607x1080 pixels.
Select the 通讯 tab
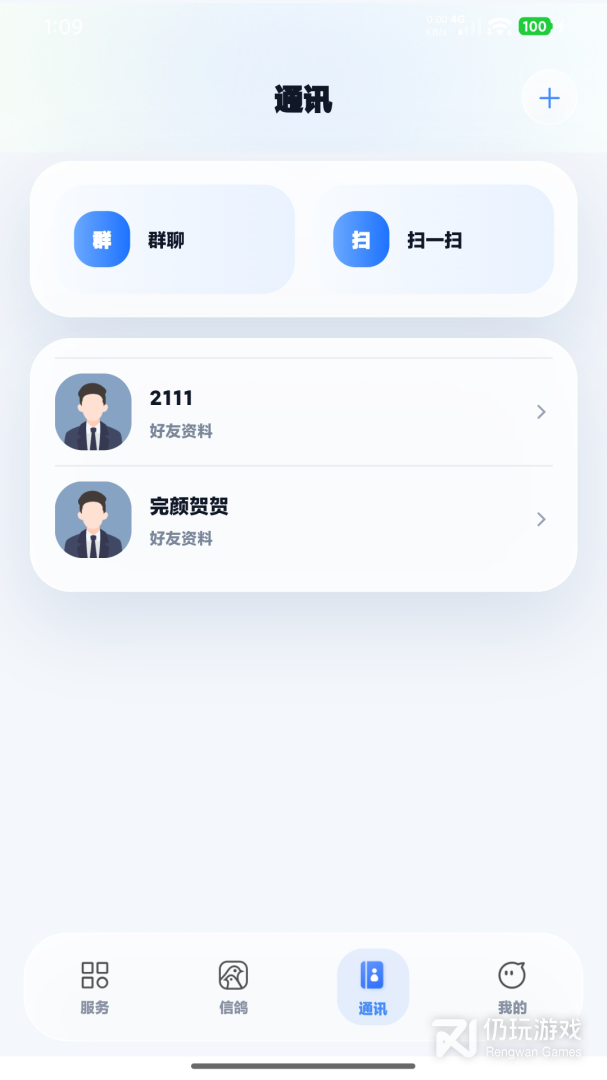pos(373,987)
